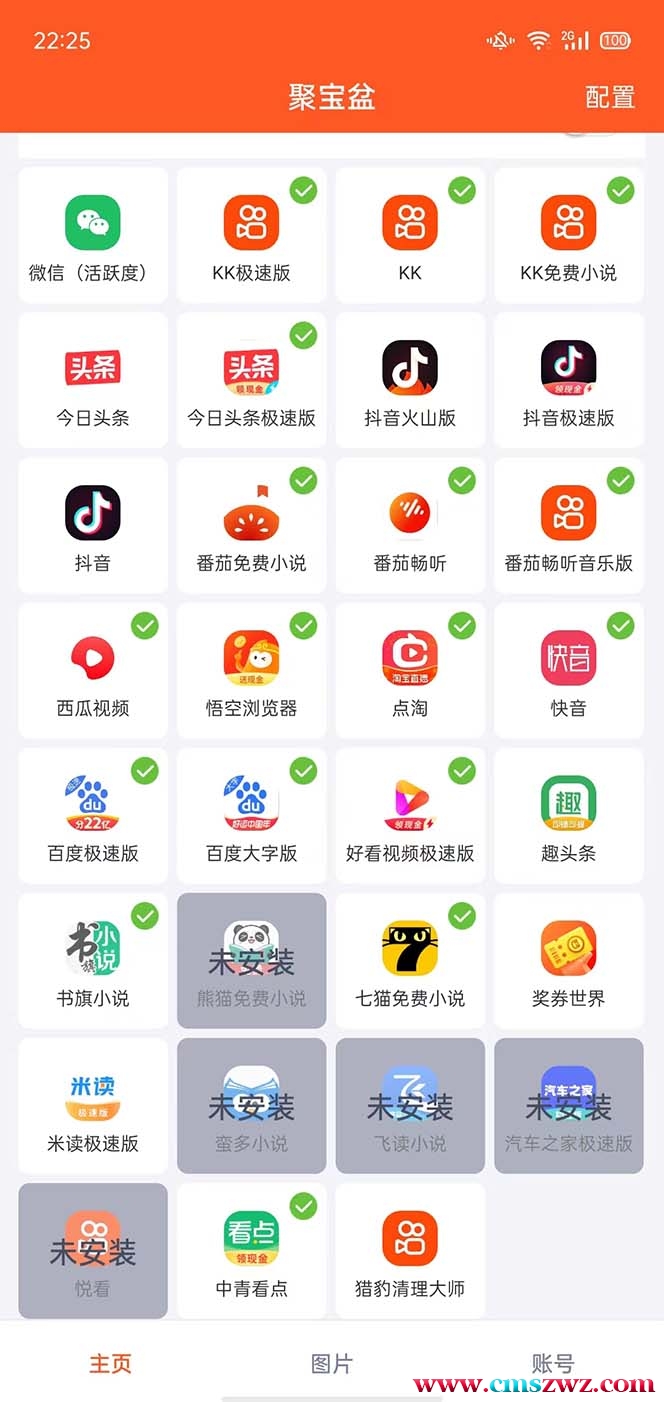
Task: Choose the 趣头条 tile
Action: coord(568,816)
